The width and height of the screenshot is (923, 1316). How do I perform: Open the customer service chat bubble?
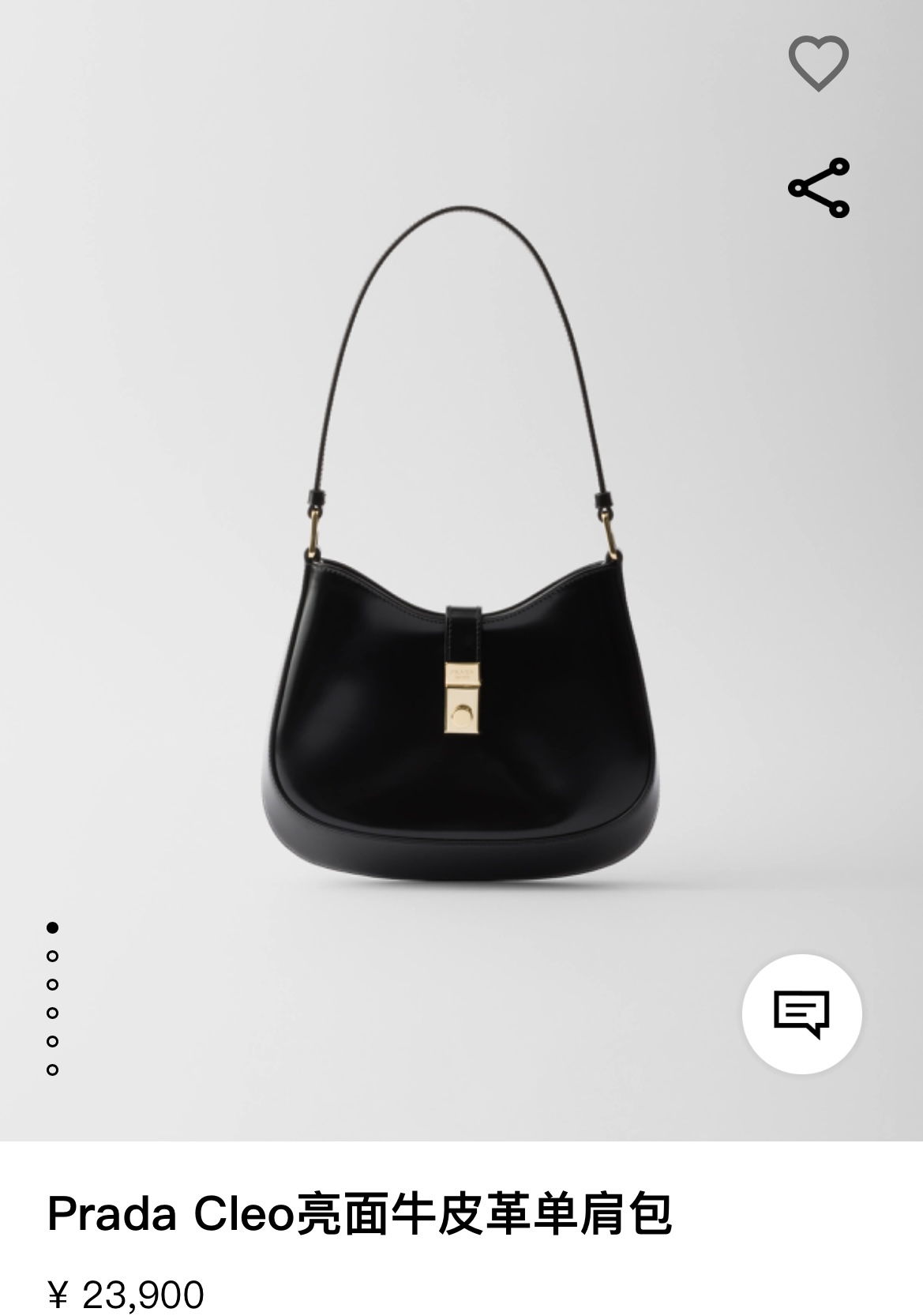(801, 1013)
